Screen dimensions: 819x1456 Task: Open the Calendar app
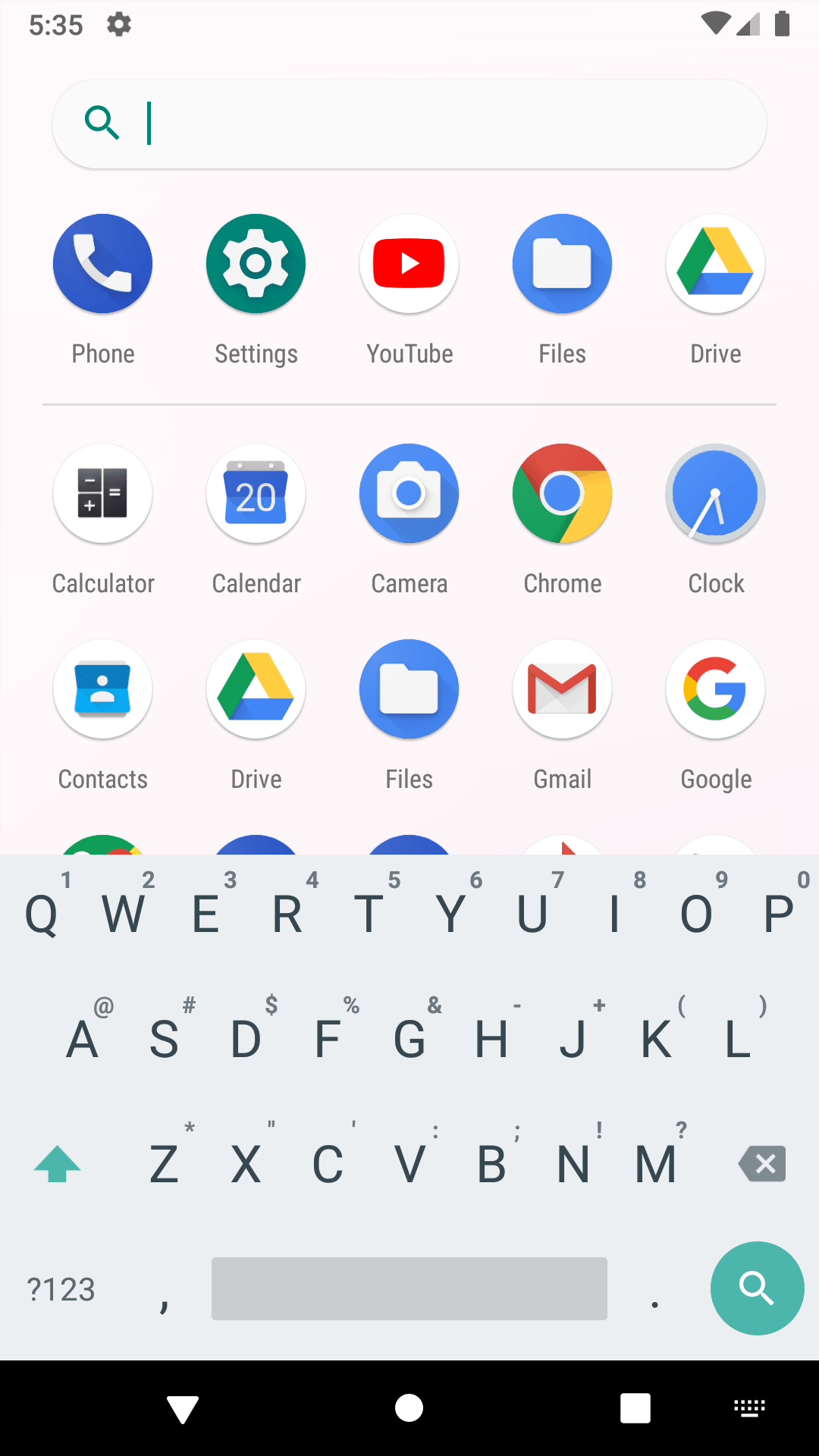[x=256, y=494]
